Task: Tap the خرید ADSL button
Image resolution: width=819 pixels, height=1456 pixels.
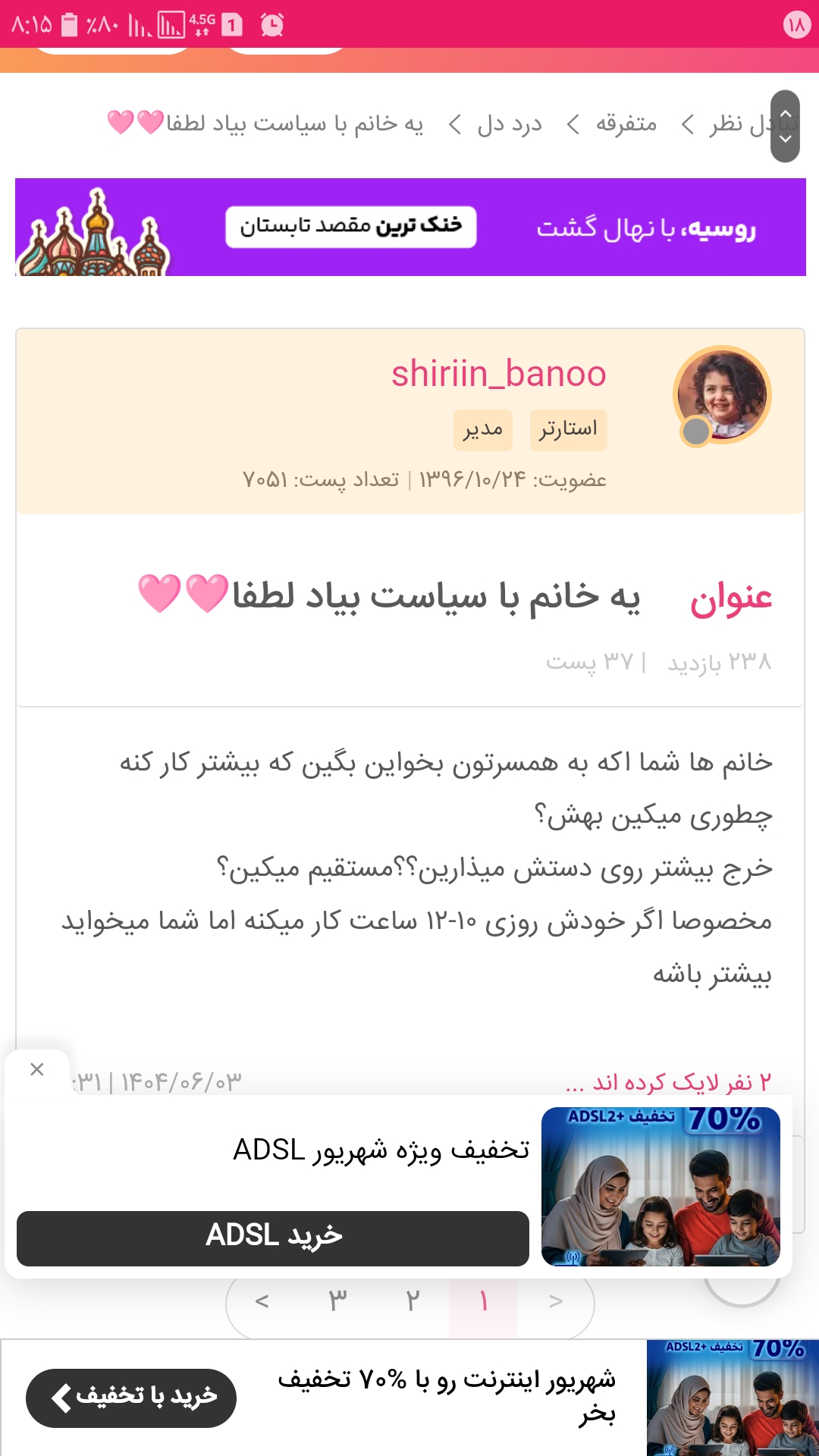Action: (273, 1238)
